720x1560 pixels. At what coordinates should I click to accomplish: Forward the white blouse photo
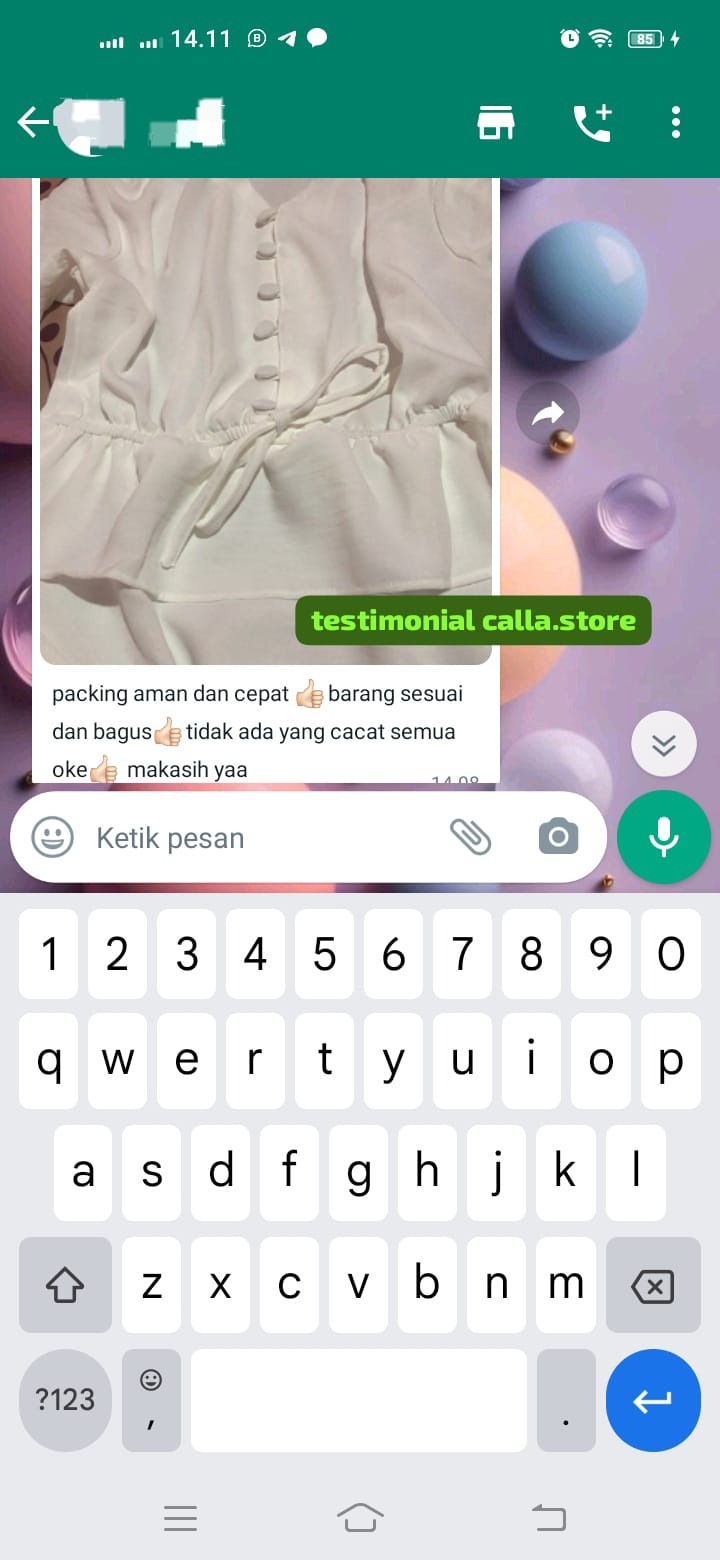547,413
